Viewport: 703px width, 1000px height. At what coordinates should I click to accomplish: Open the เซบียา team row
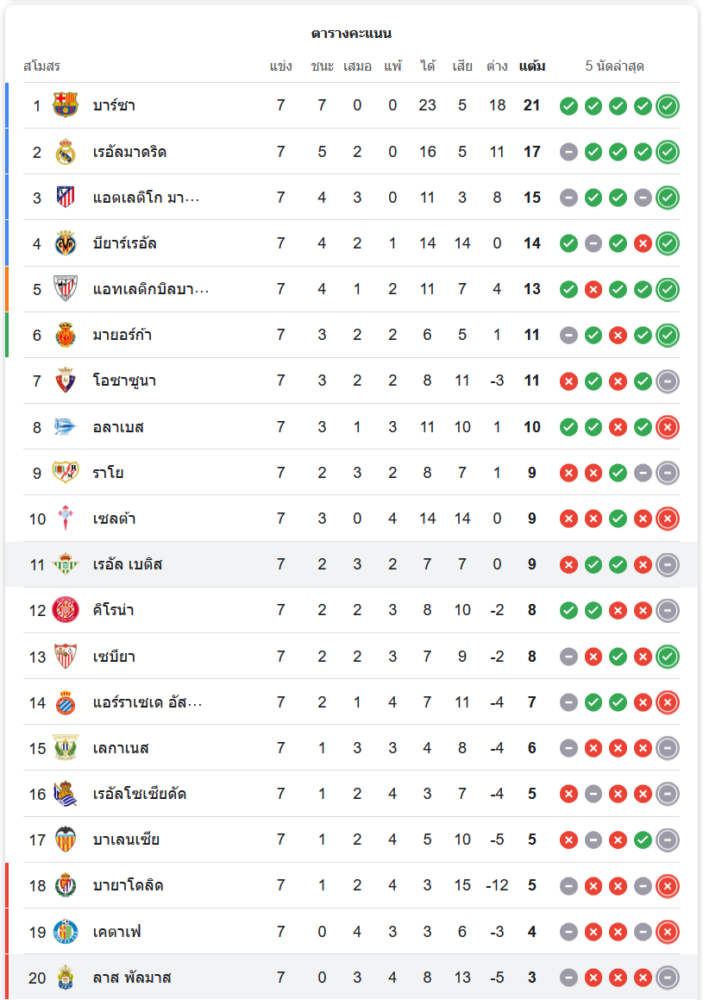pos(113,657)
